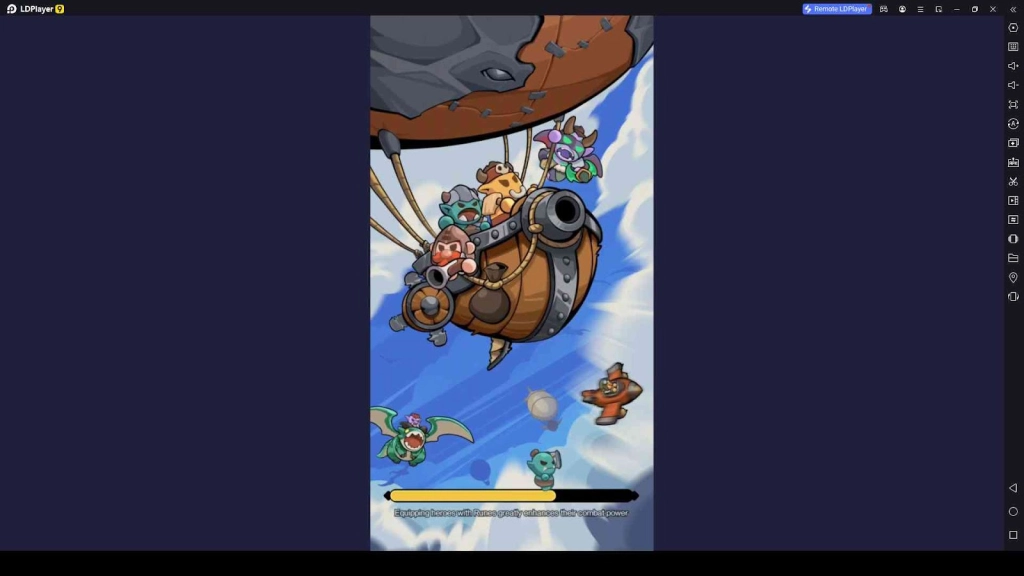Decrease the emulator volume
Screen dimensions: 1024x576
tap(1013, 85)
